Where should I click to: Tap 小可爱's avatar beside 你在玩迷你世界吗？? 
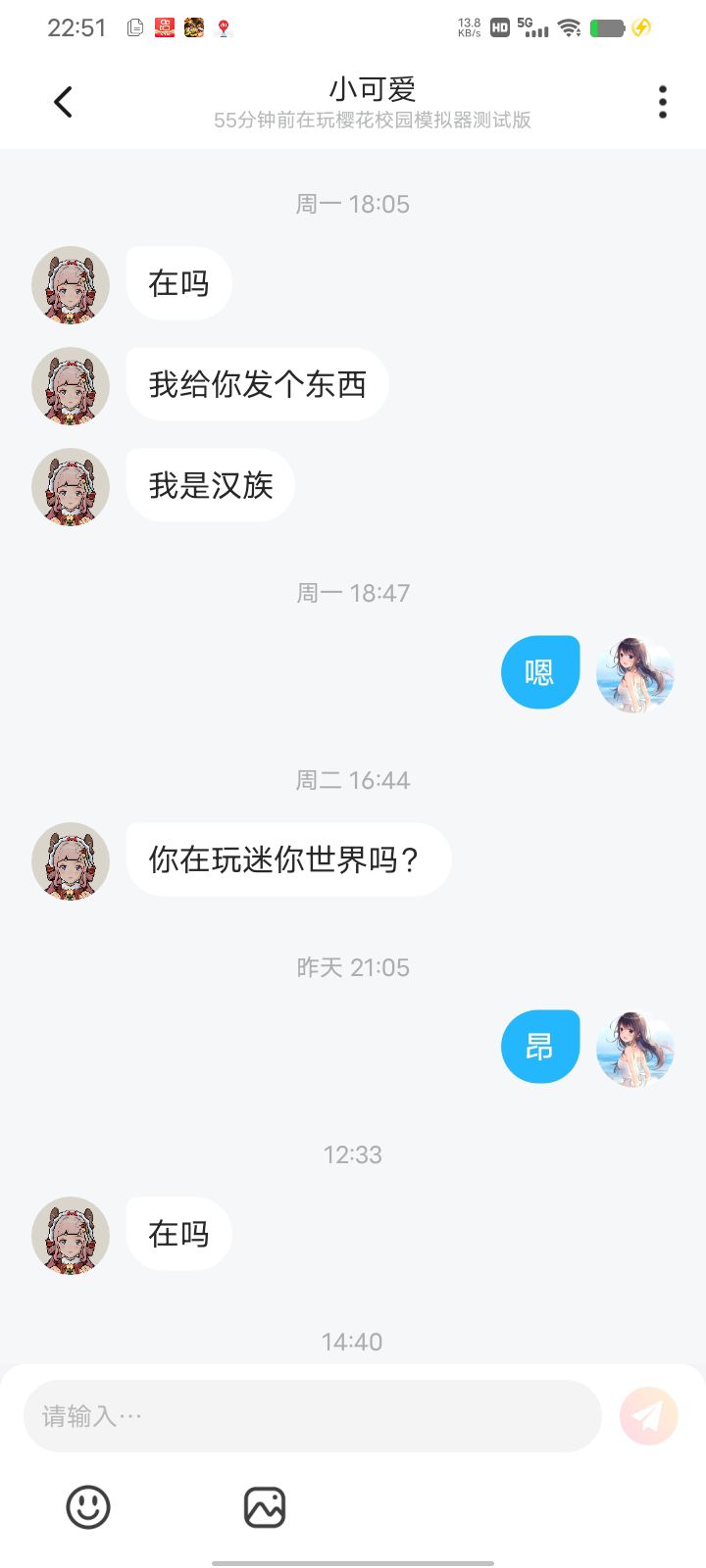tap(71, 861)
